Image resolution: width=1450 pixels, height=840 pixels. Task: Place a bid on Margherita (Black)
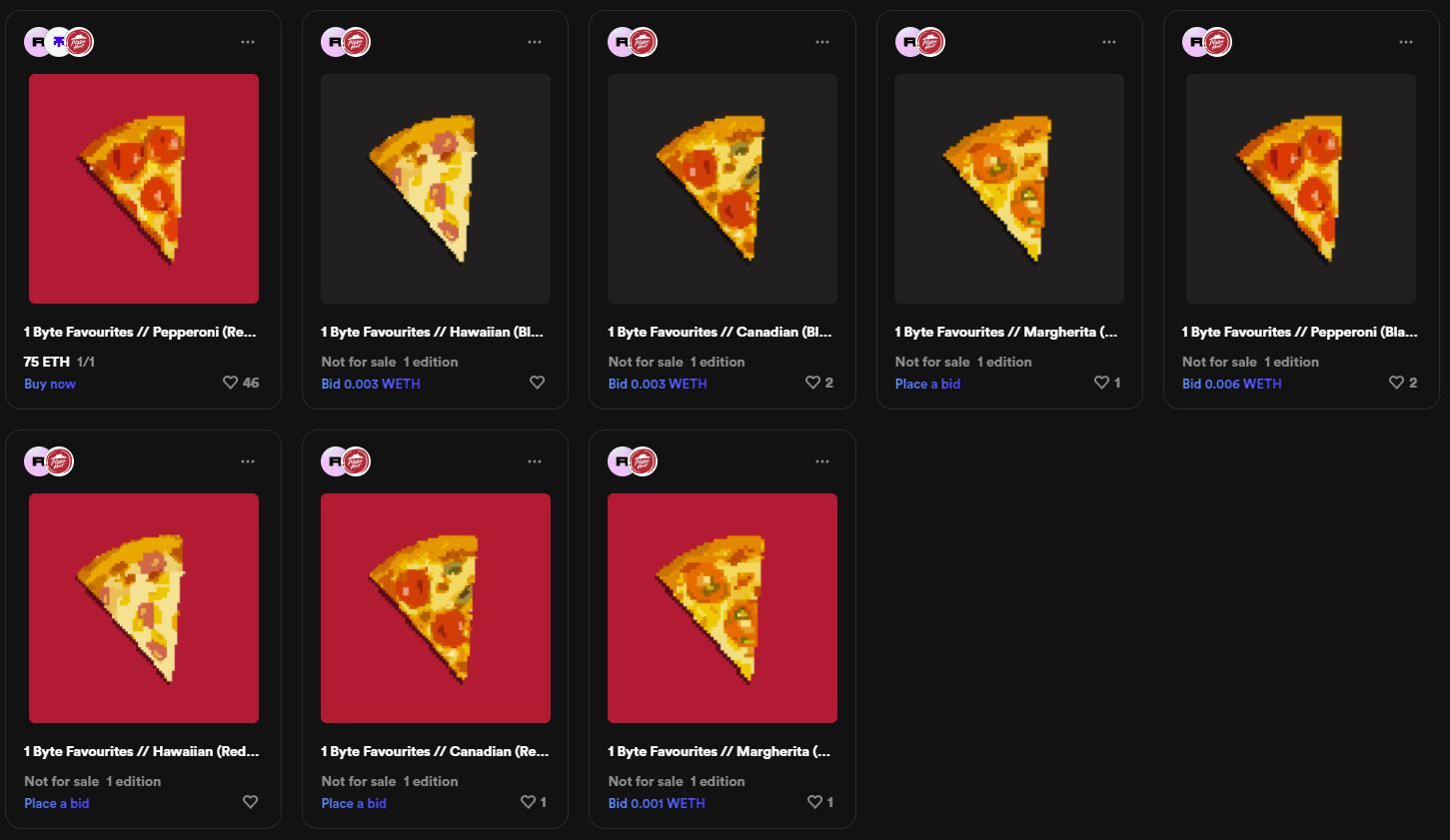coord(927,384)
